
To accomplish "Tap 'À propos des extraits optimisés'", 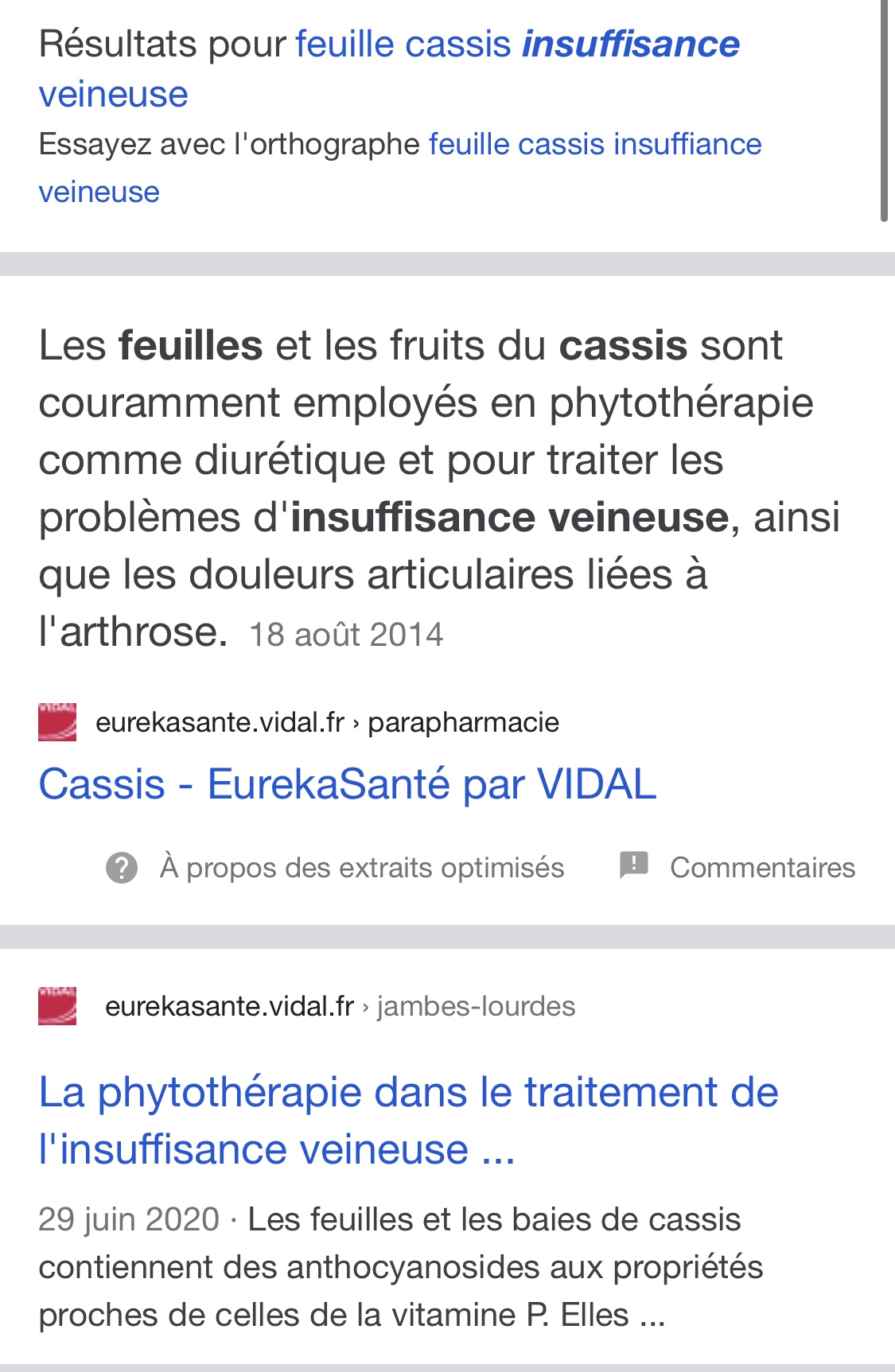I will point(361,867).
